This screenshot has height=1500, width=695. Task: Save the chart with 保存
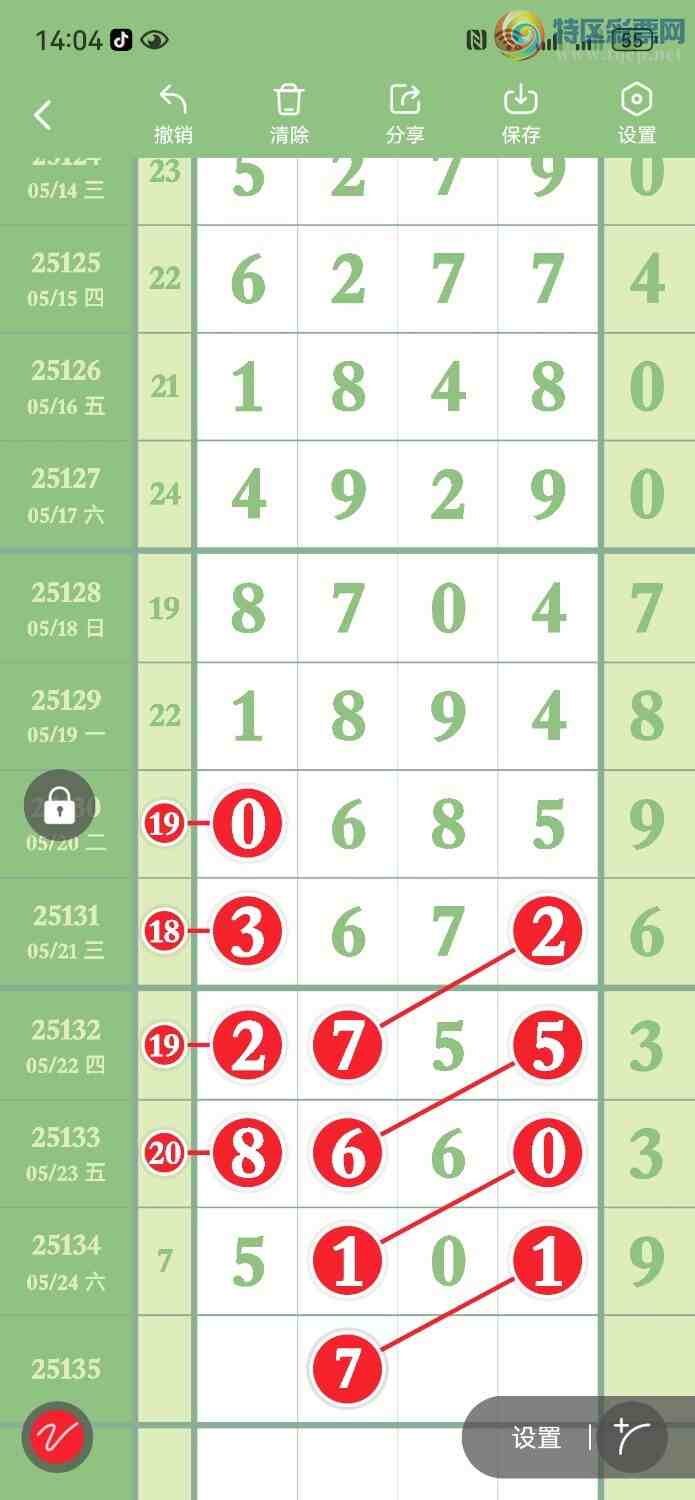pyautogui.click(x=521, y=114)
